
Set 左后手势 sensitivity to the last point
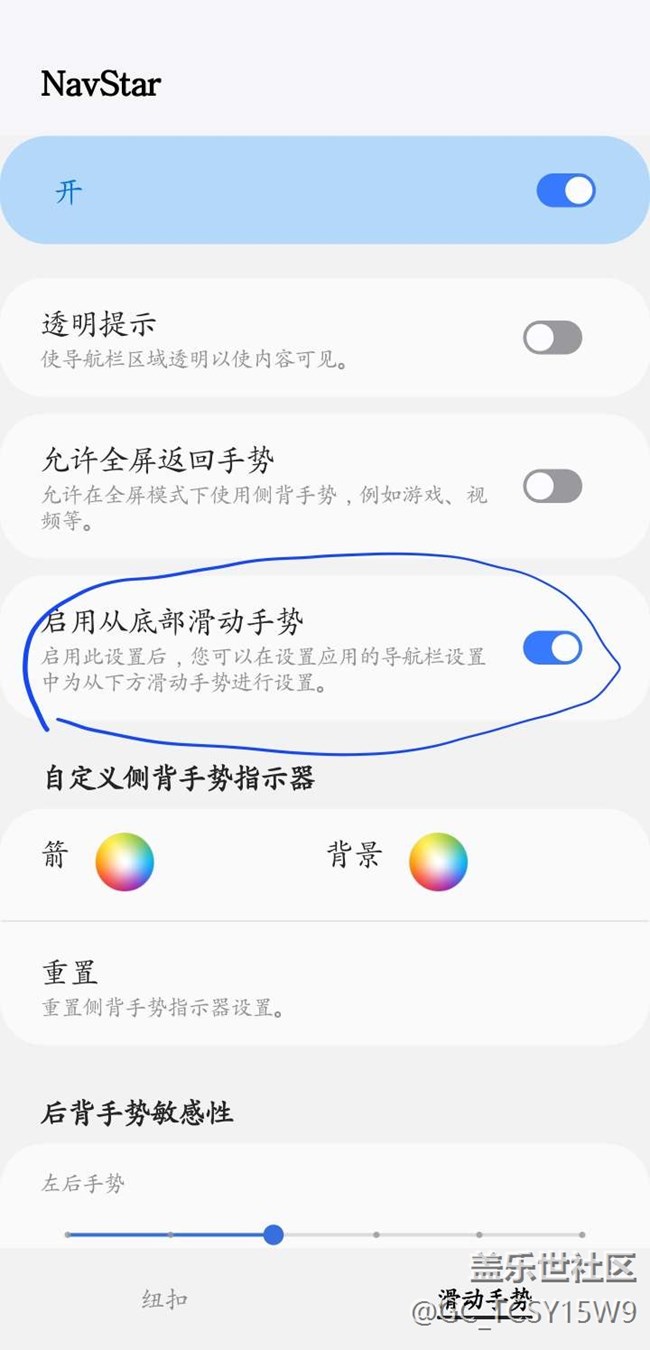[582, 1235]
